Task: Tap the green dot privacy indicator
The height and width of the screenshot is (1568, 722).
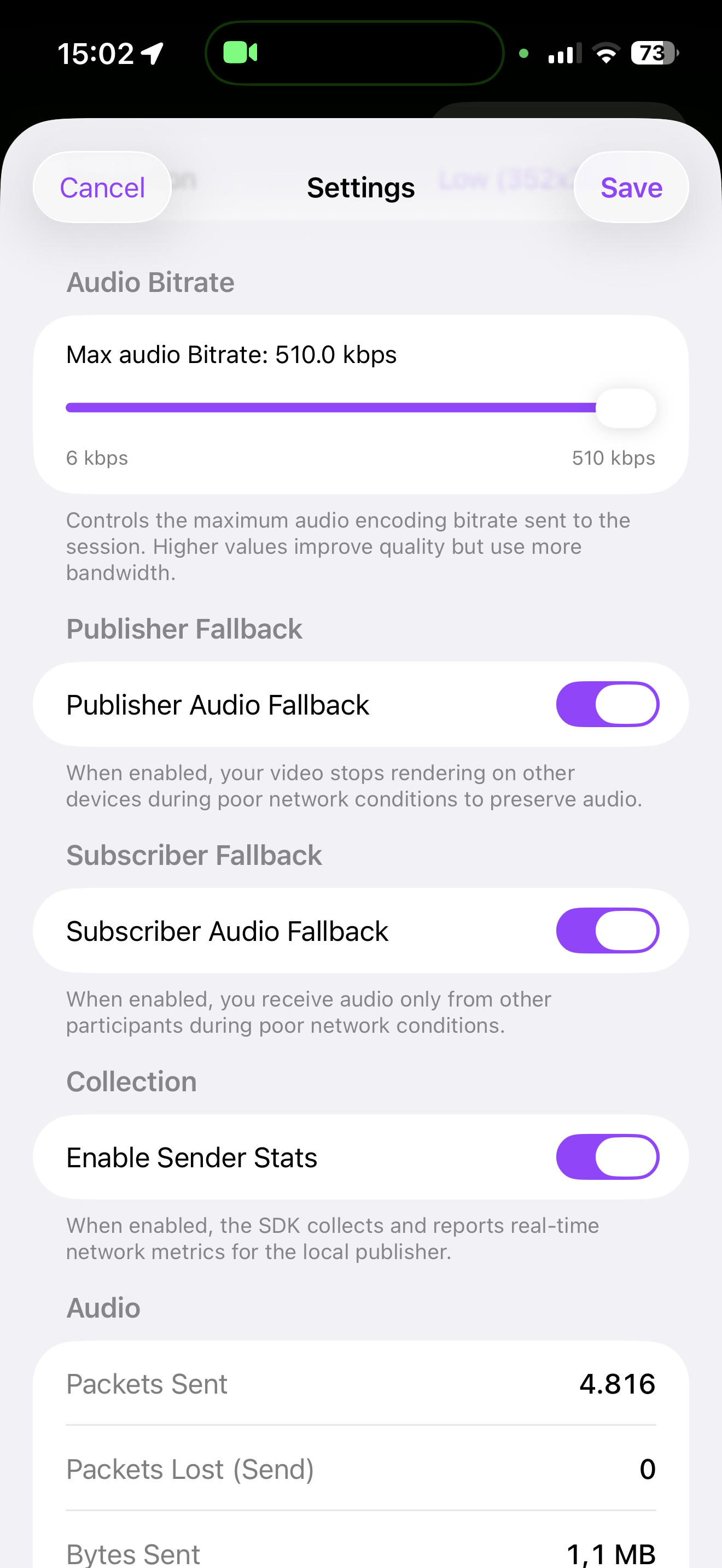Action: [x=524, y=54]
